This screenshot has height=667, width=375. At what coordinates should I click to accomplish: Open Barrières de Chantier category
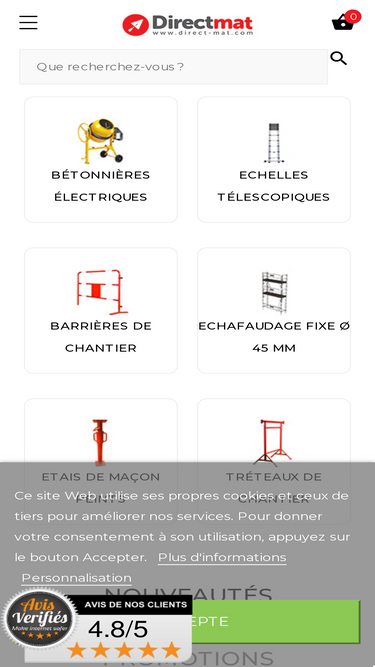(x=101, y=311)
